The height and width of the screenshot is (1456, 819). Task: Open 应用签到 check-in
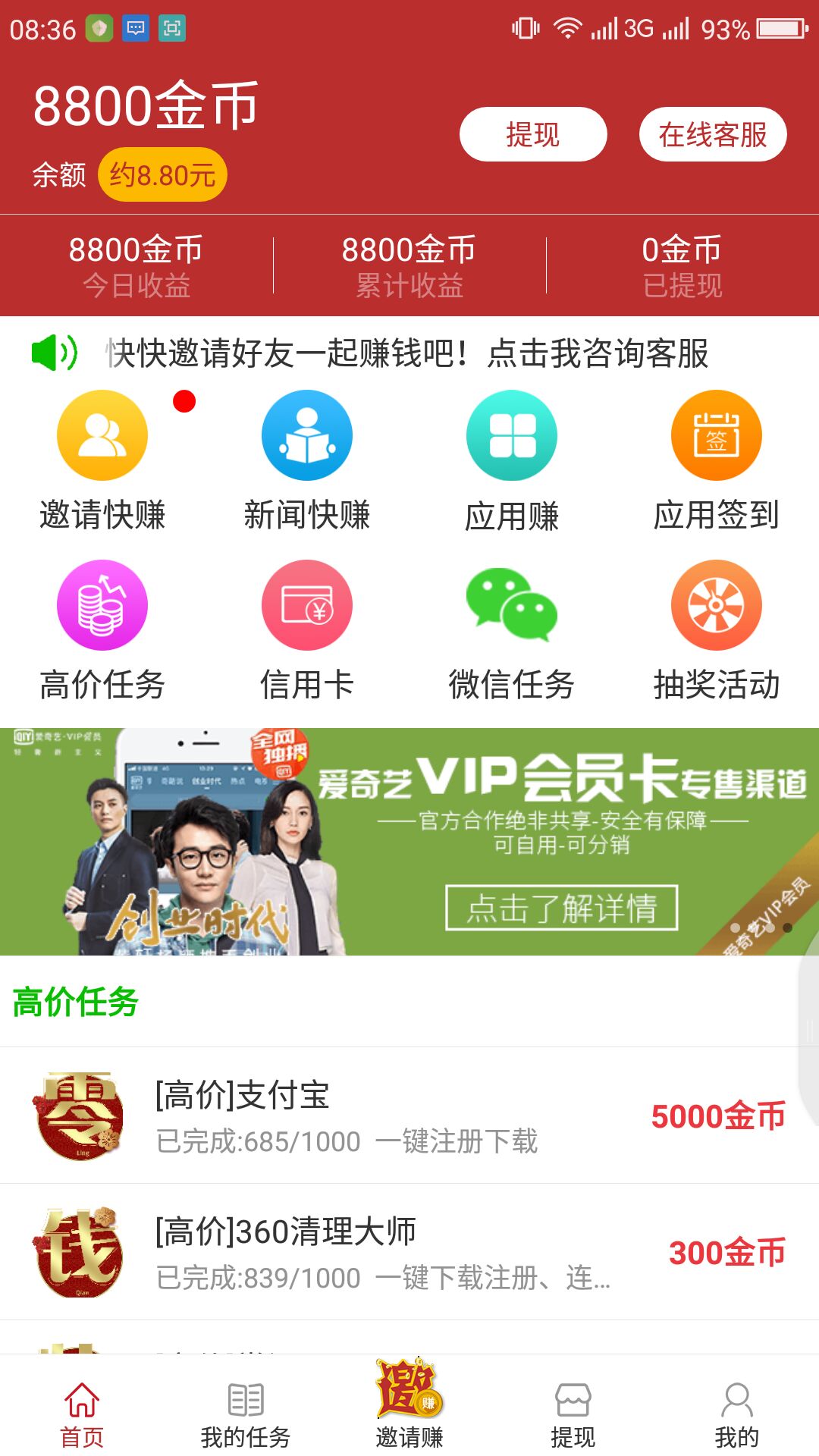coord(716,460)
